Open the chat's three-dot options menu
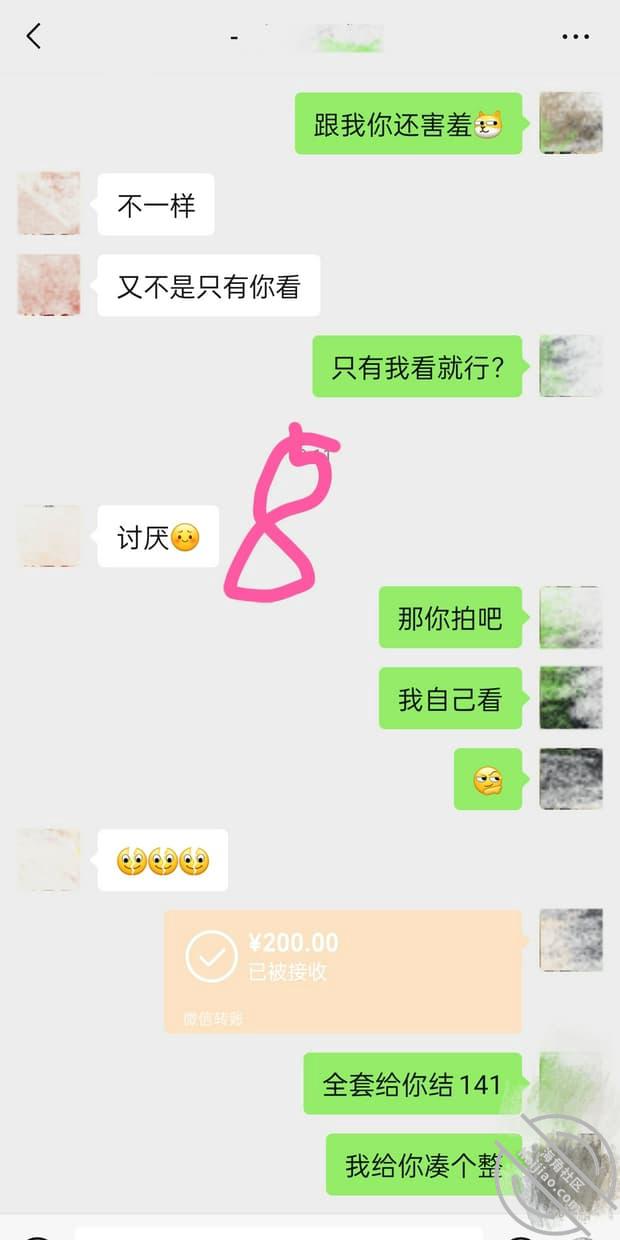 point(575,37)
